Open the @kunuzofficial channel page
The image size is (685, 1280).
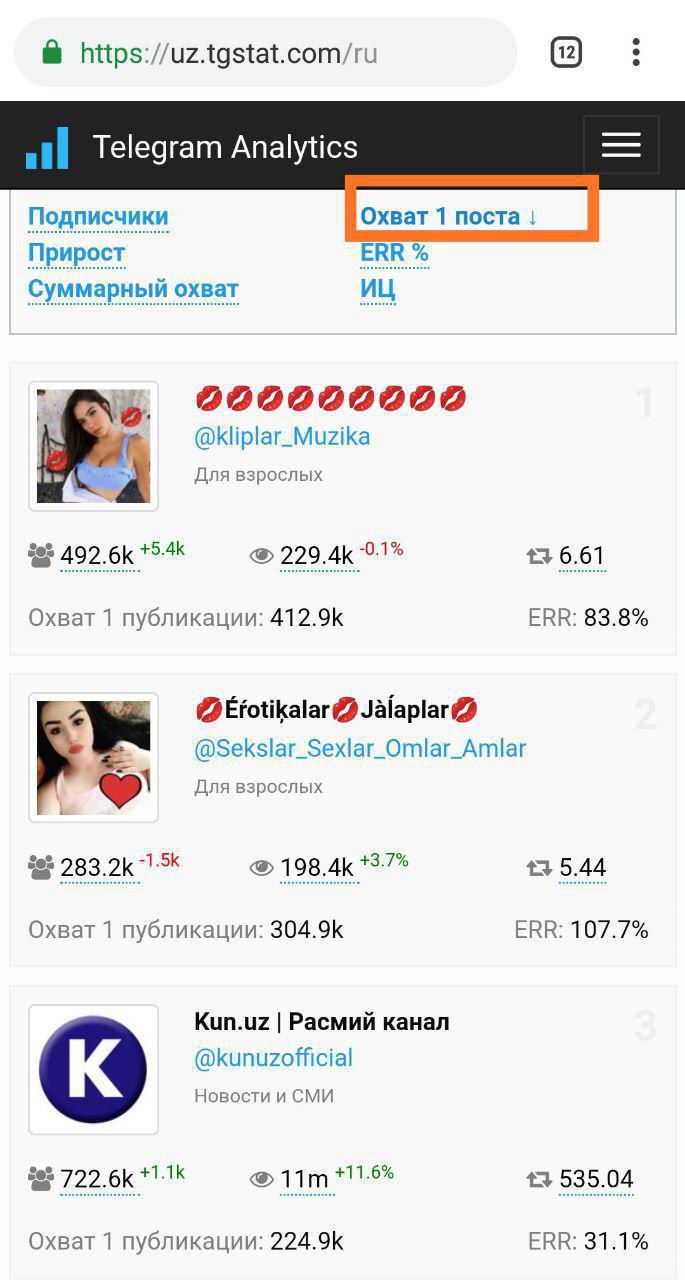pos(273,1058)
